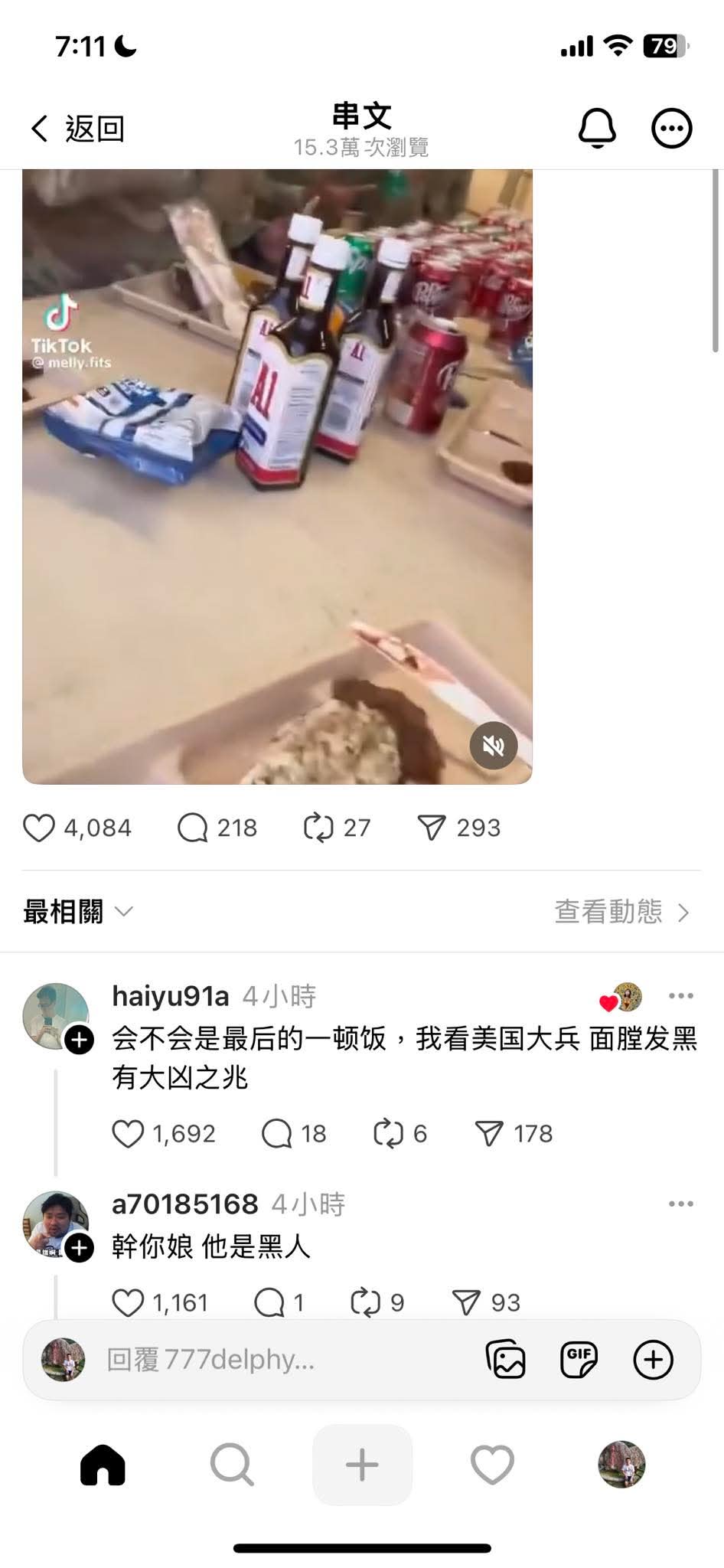Go back with the 返回 button
Image resolution: width=724 pixels, height=1568 pixels.
(77, 129)
